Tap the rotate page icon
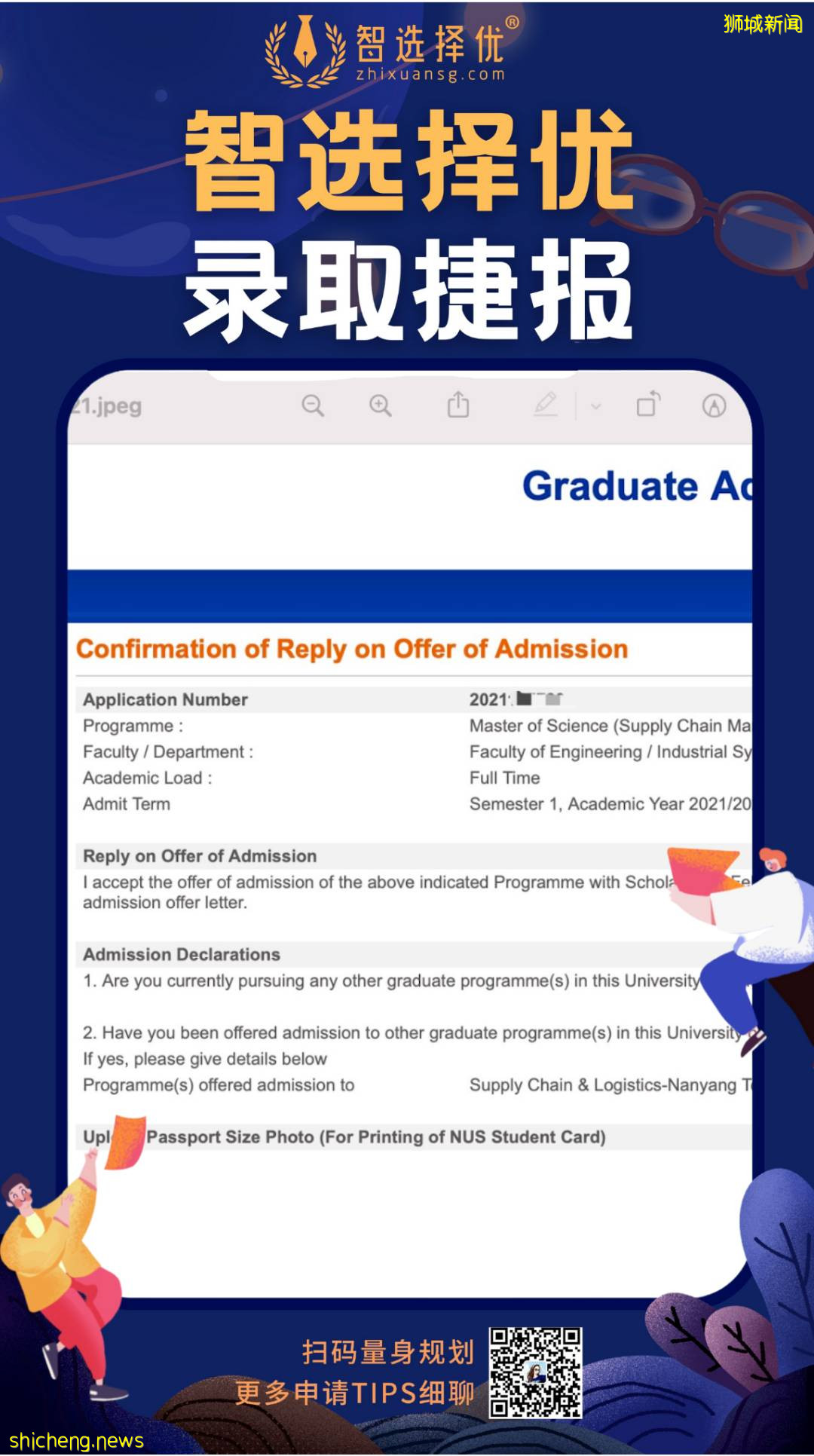This screenshot has width=814, height=1456. [647, 405]
